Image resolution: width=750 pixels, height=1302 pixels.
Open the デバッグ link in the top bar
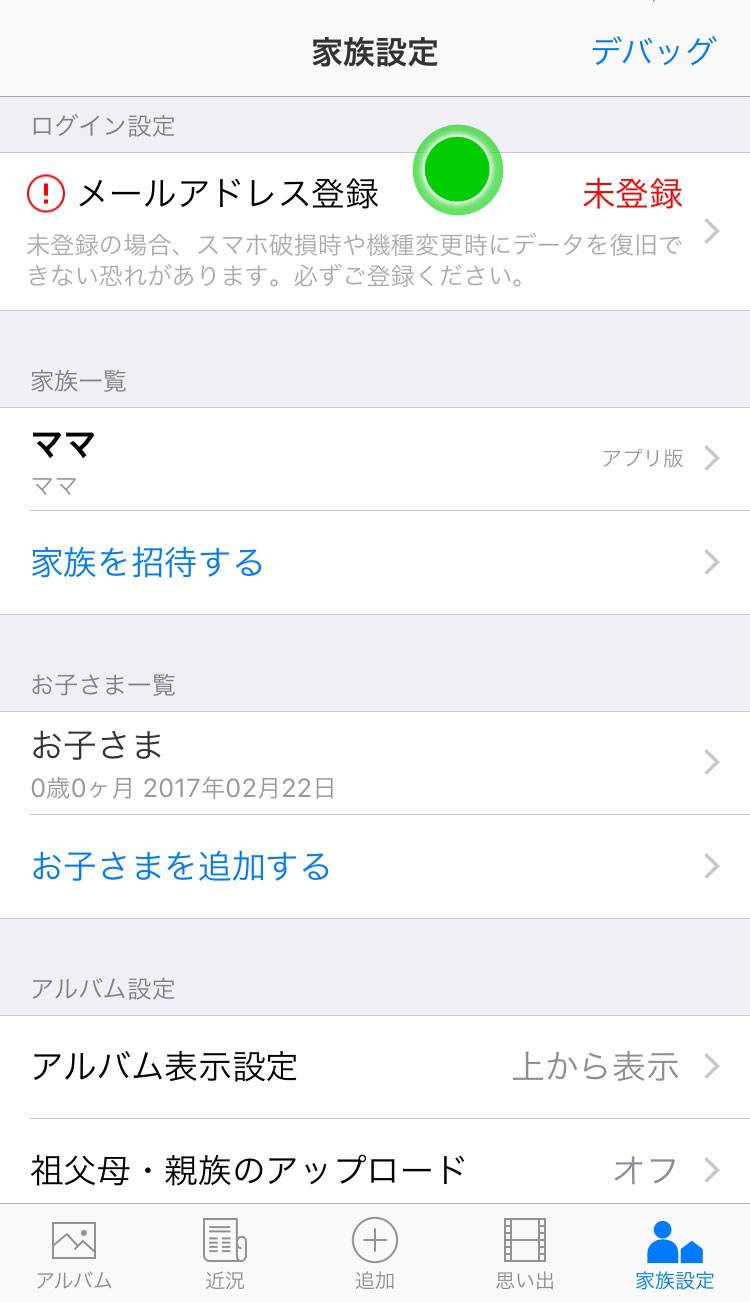(653, 51)
